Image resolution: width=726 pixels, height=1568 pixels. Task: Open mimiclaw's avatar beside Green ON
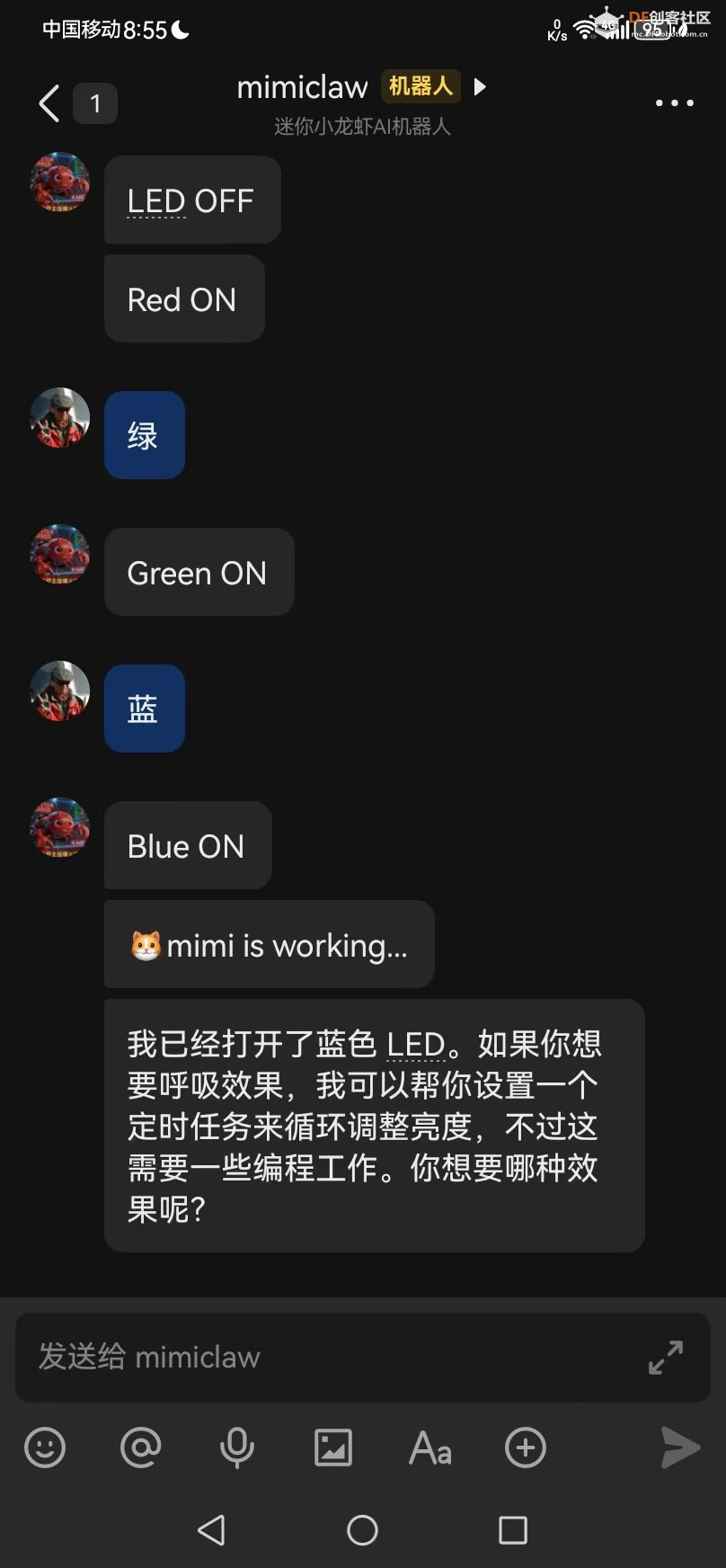60,555
